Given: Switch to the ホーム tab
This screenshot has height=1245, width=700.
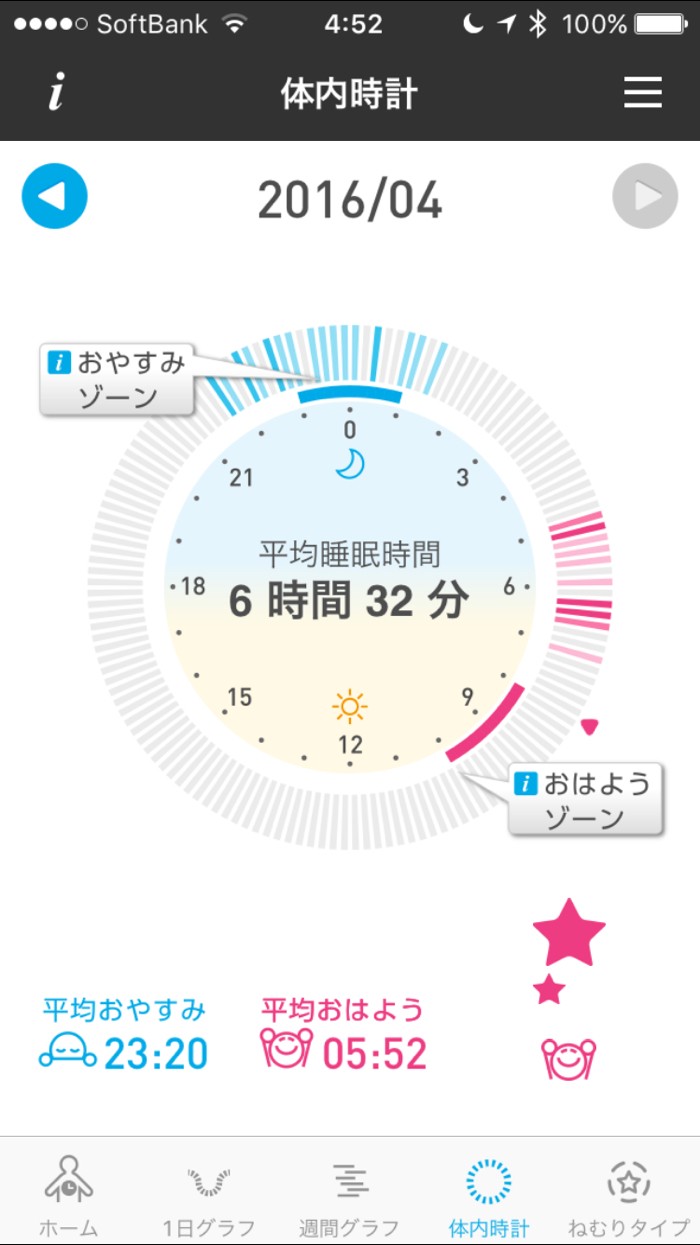Looking at the screenshot, I should 69,1195.
